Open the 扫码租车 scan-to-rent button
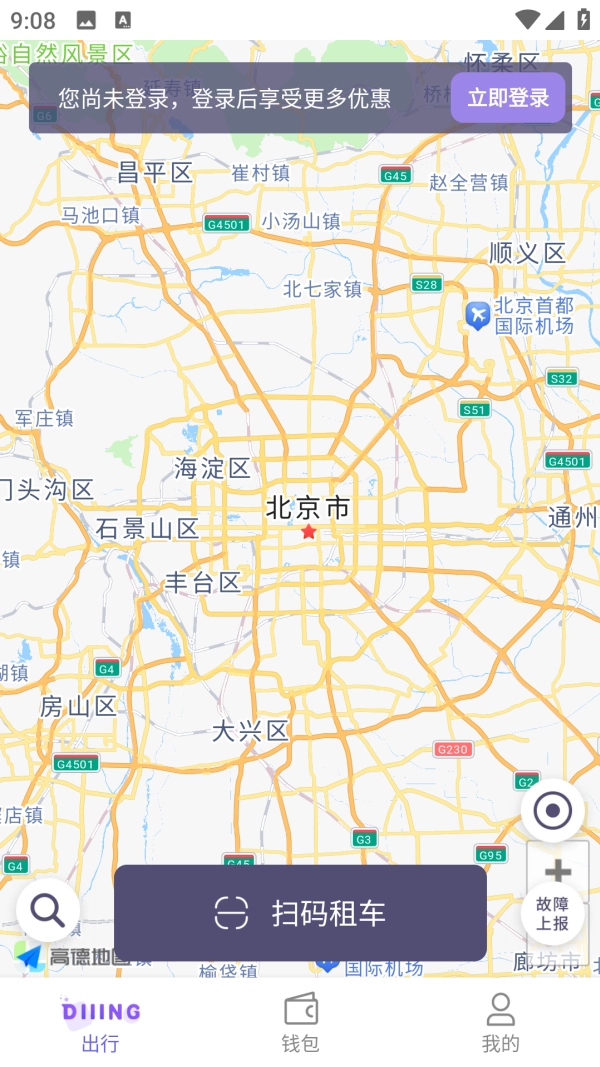This screenshot has height=1067, width=600. [300, 913]
